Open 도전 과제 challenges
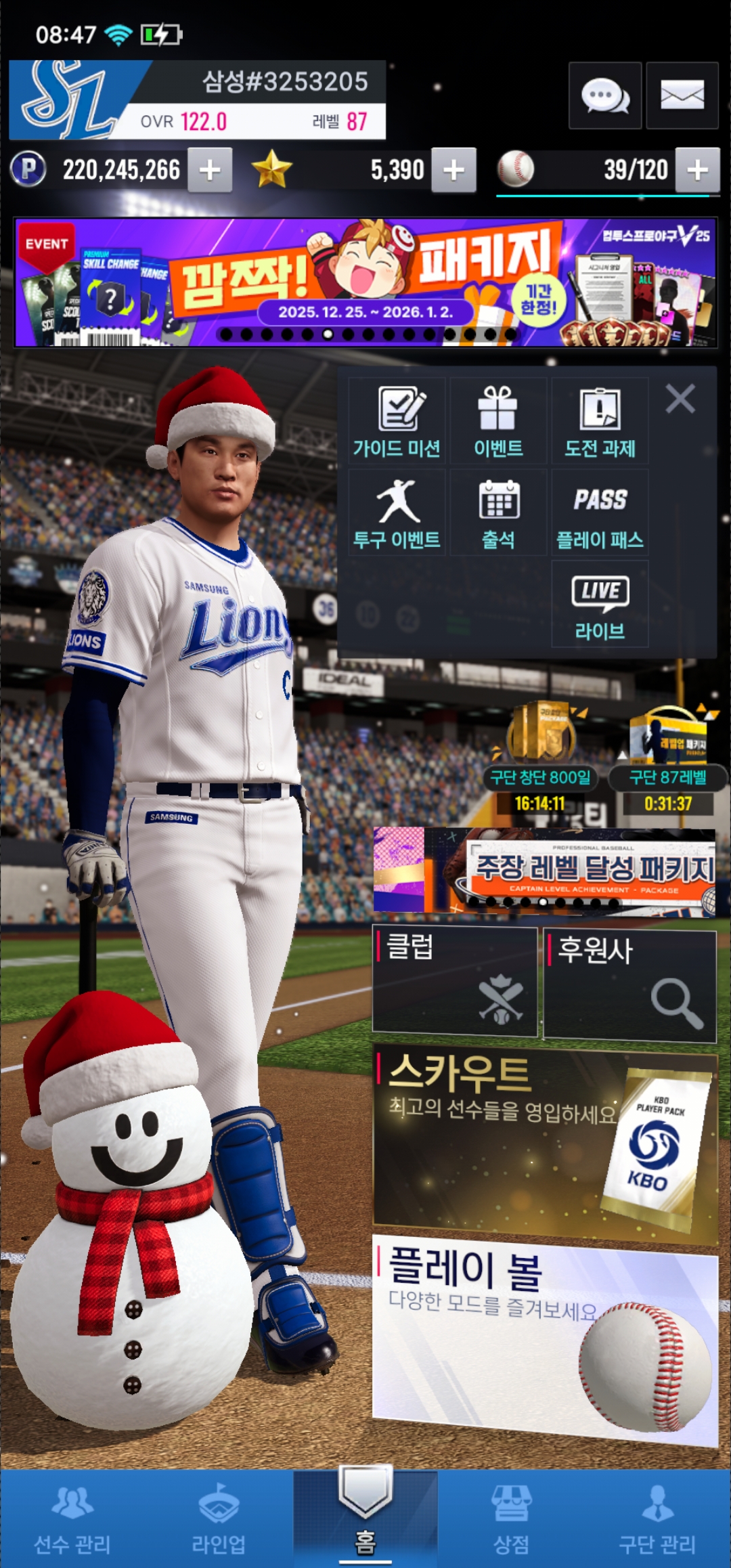Viewport: 731px width, 1568px height. tap(600, 421)
